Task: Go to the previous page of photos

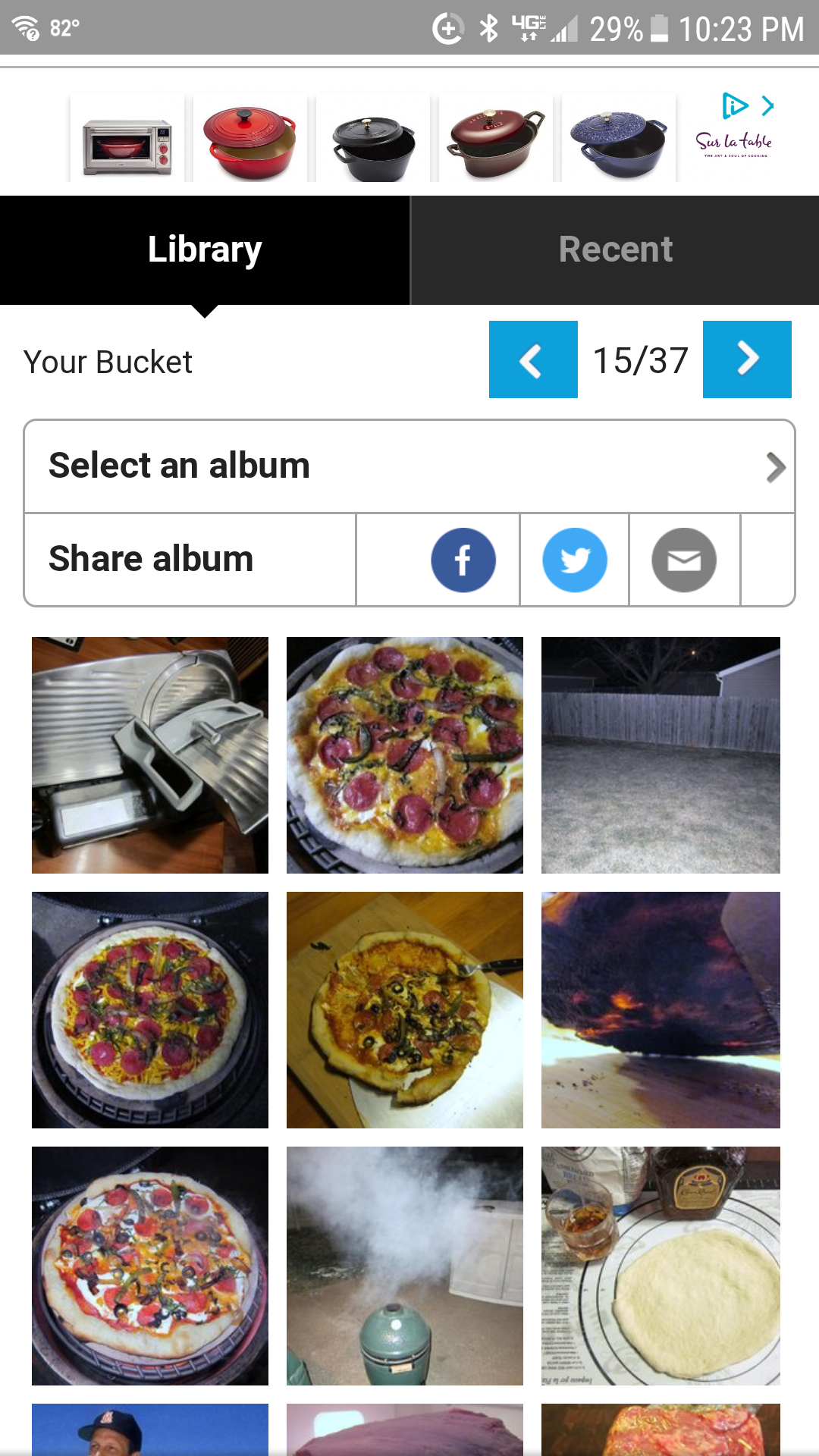Action: pos(533,359)
